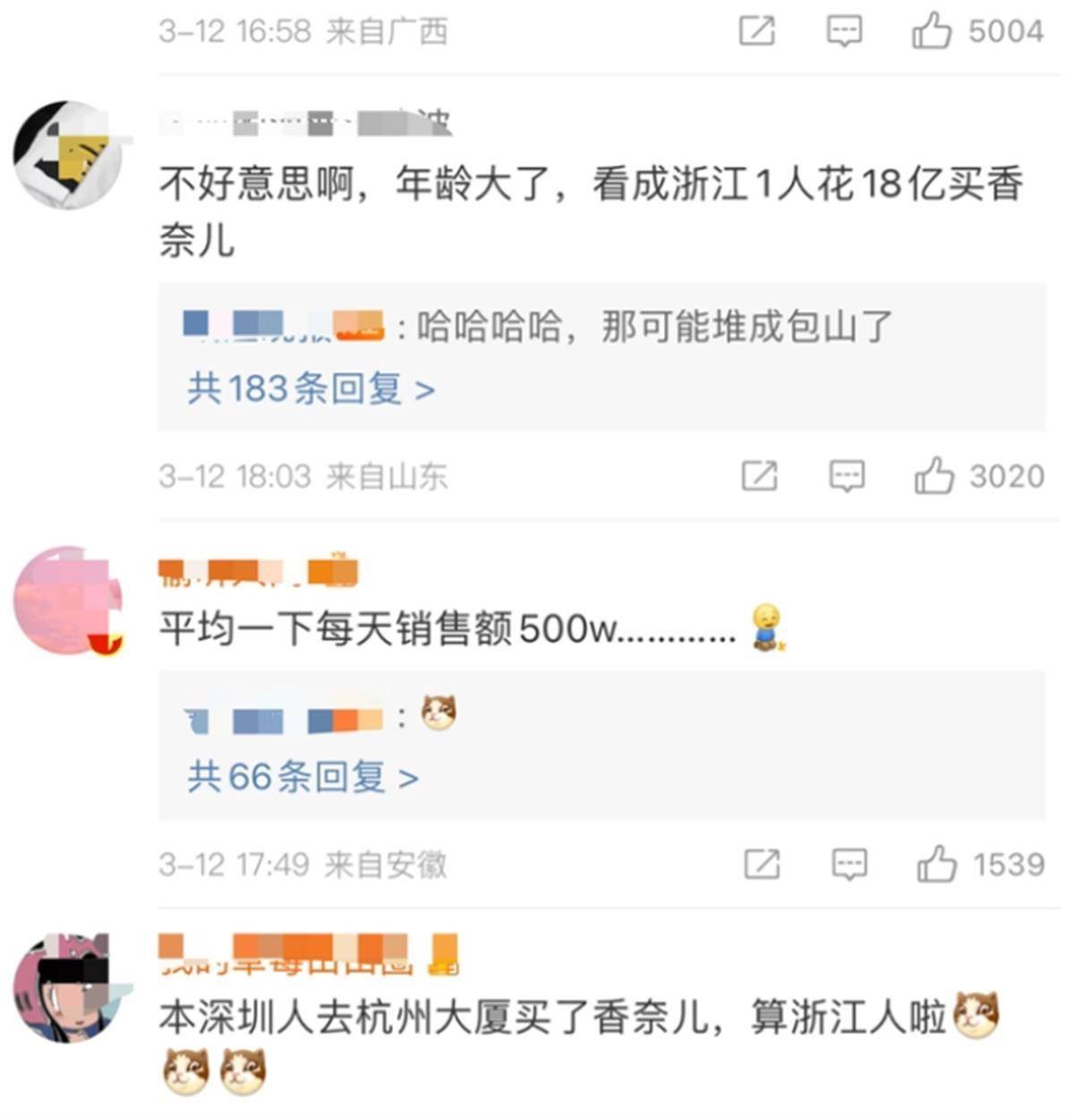Reply to the 16:58 comment from 广西
1074x1120 pixels.
click(x=843, y=32)
